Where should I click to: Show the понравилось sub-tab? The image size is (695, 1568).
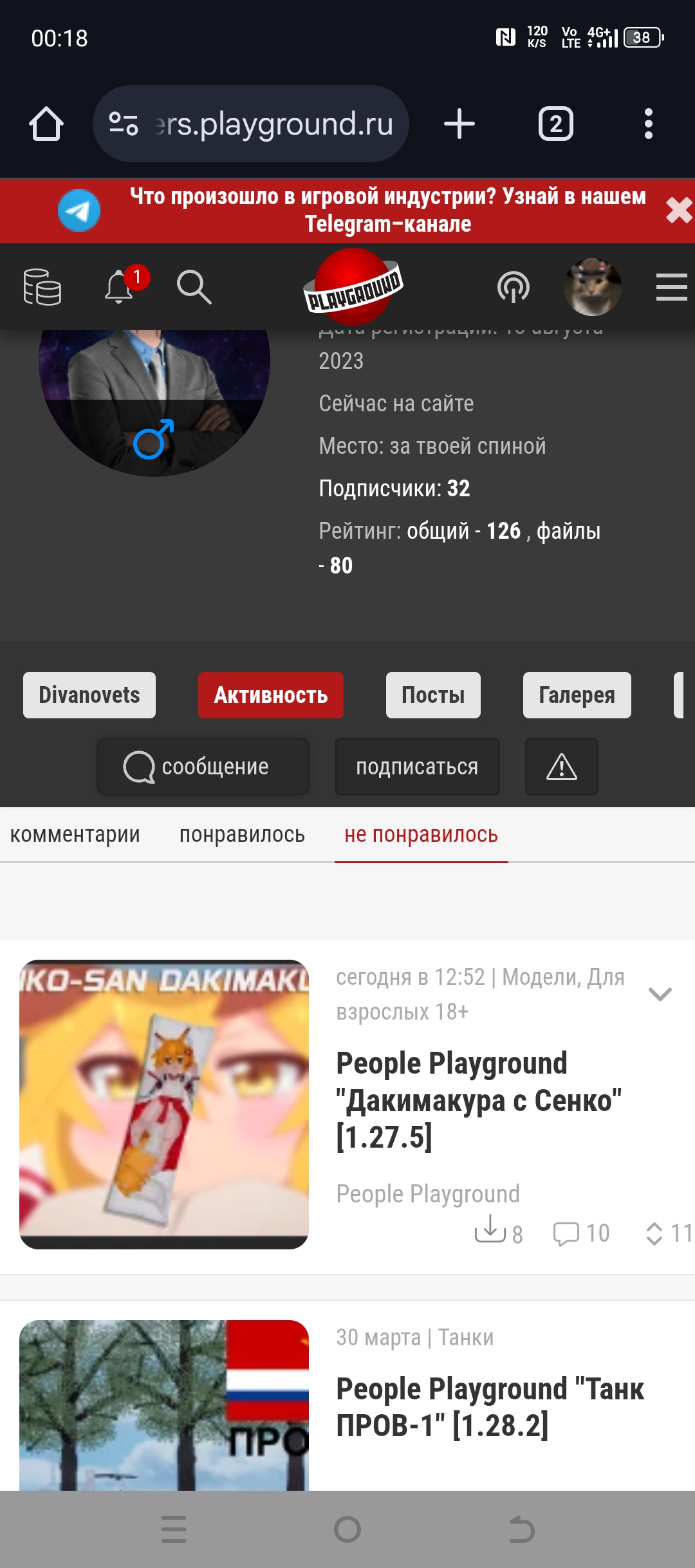242,835
